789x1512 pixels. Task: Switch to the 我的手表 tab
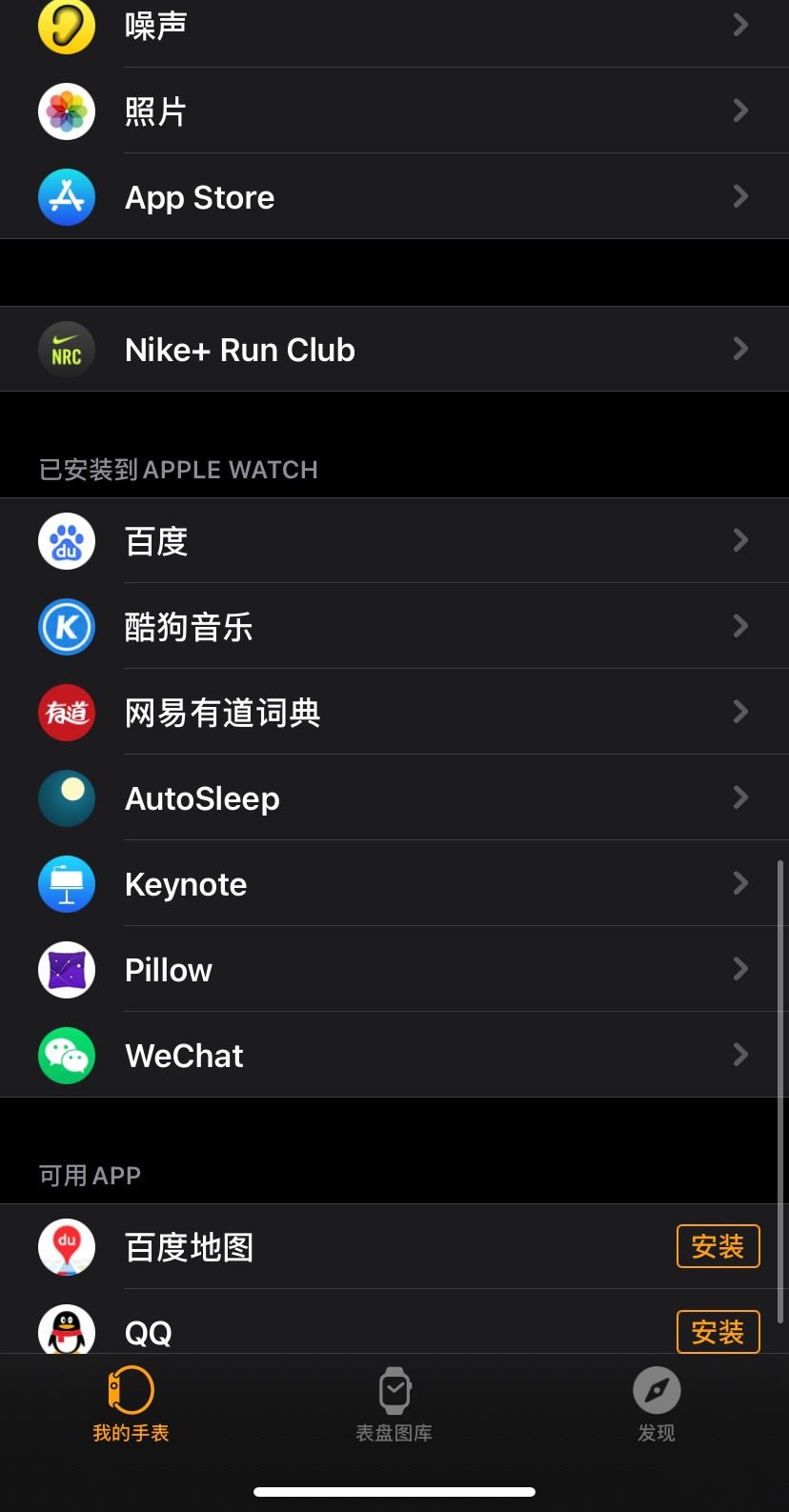131,1404
